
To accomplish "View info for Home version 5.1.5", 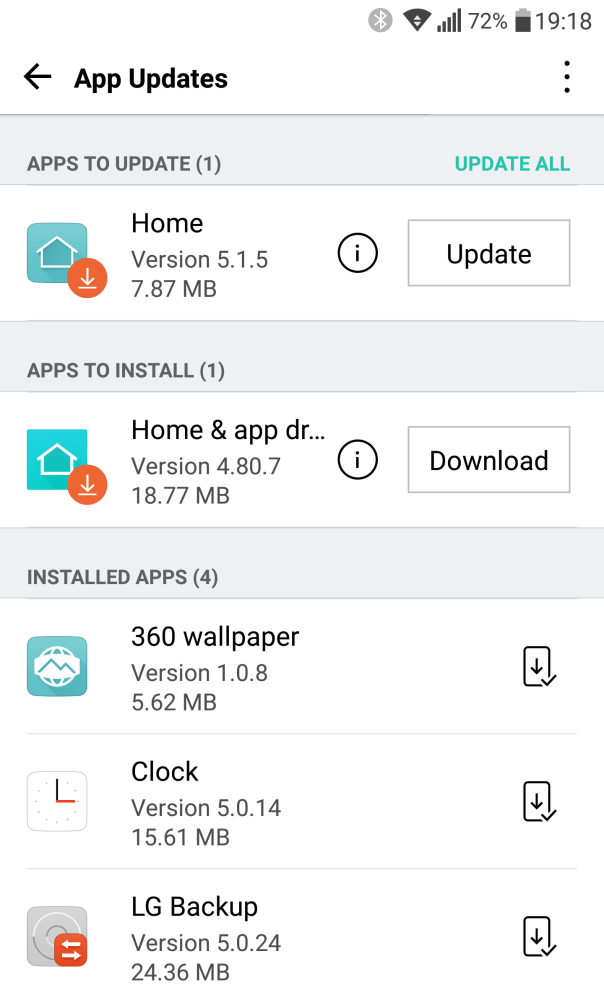I will (x=358, y=254).
